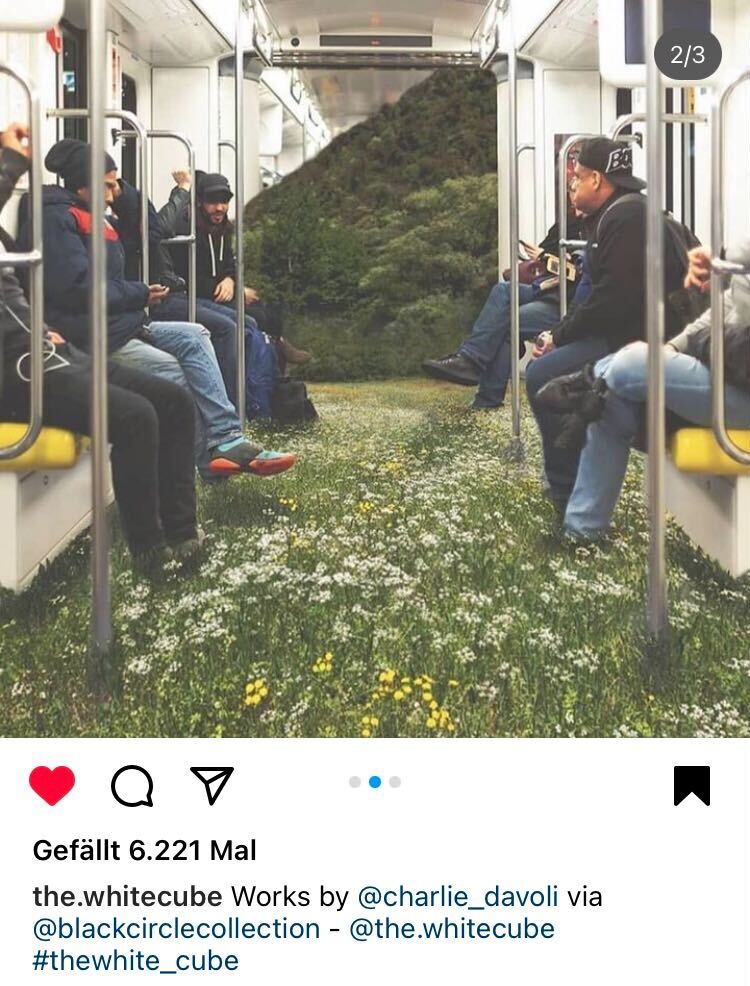Share post with paper plane icon
750x986 pixels.
[212, 785]
